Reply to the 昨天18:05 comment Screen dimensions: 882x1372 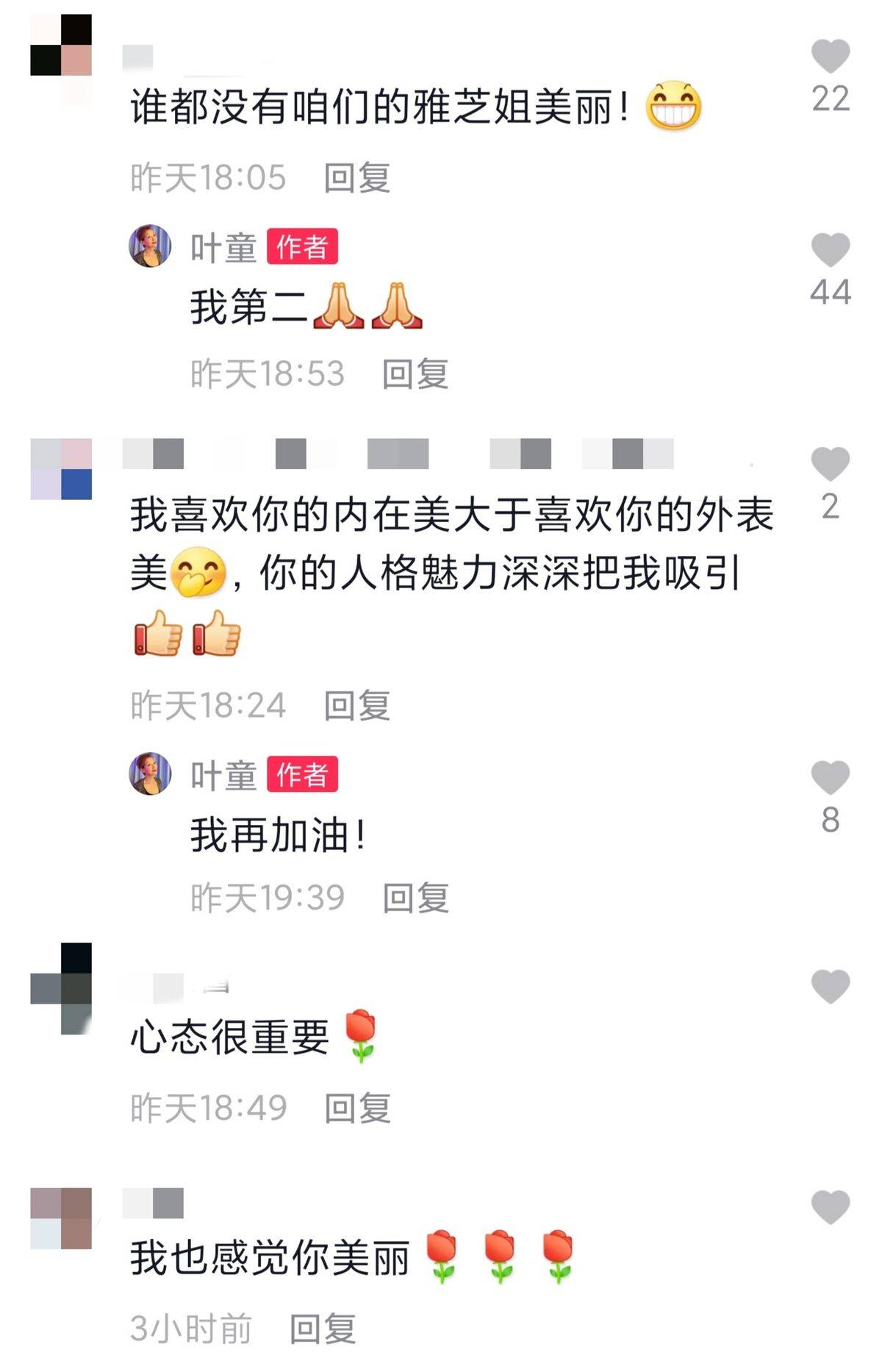pyautogui.click(x=356, y=178)
